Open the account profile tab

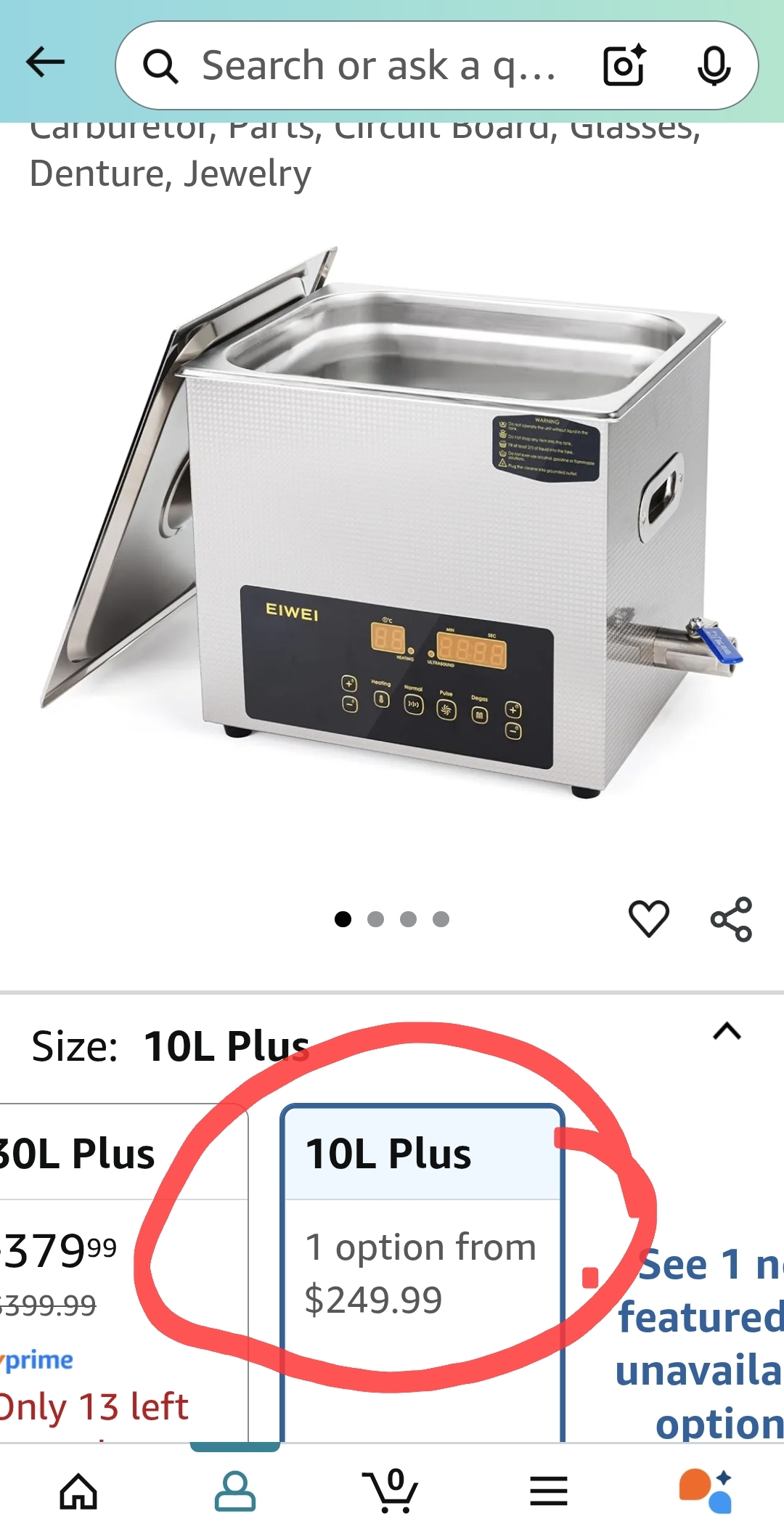coord(234,1491)
